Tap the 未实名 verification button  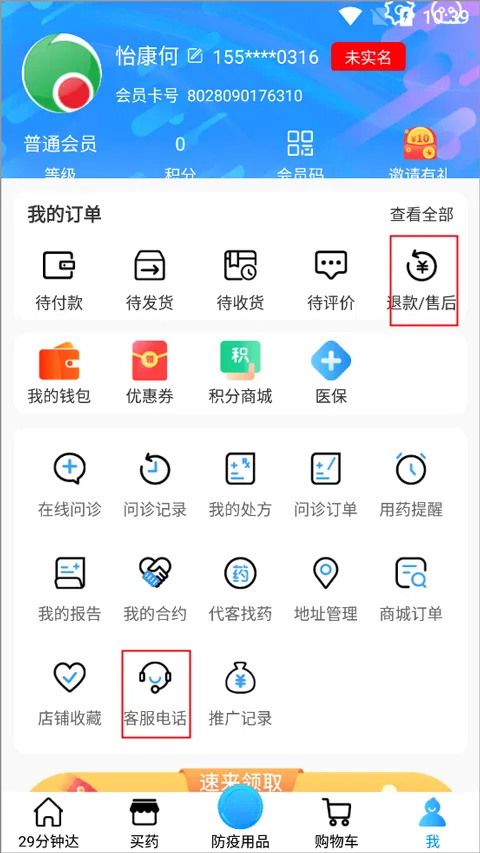coord(368,57)
